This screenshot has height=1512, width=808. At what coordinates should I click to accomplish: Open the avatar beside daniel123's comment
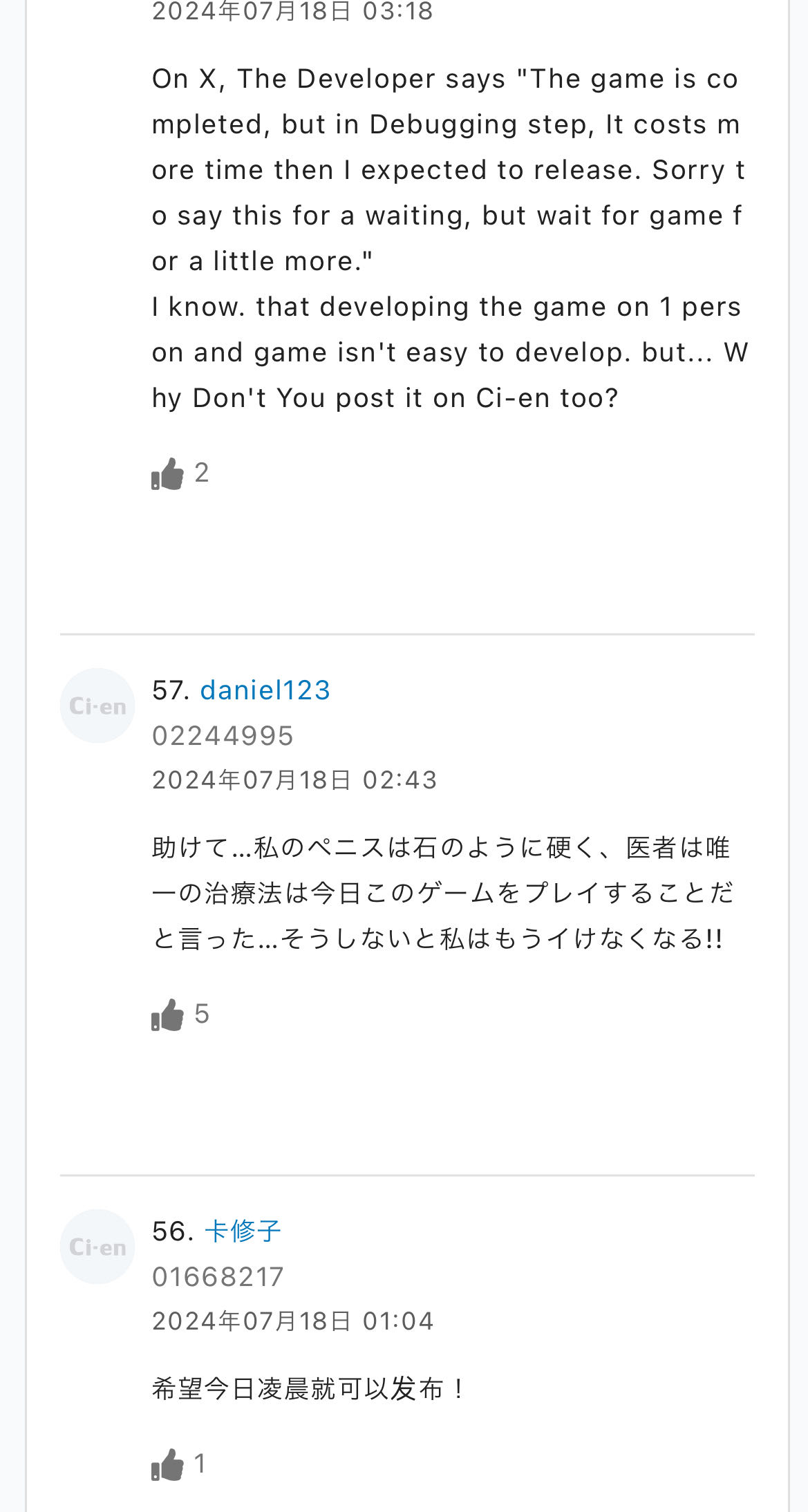[x=97, y=706]
